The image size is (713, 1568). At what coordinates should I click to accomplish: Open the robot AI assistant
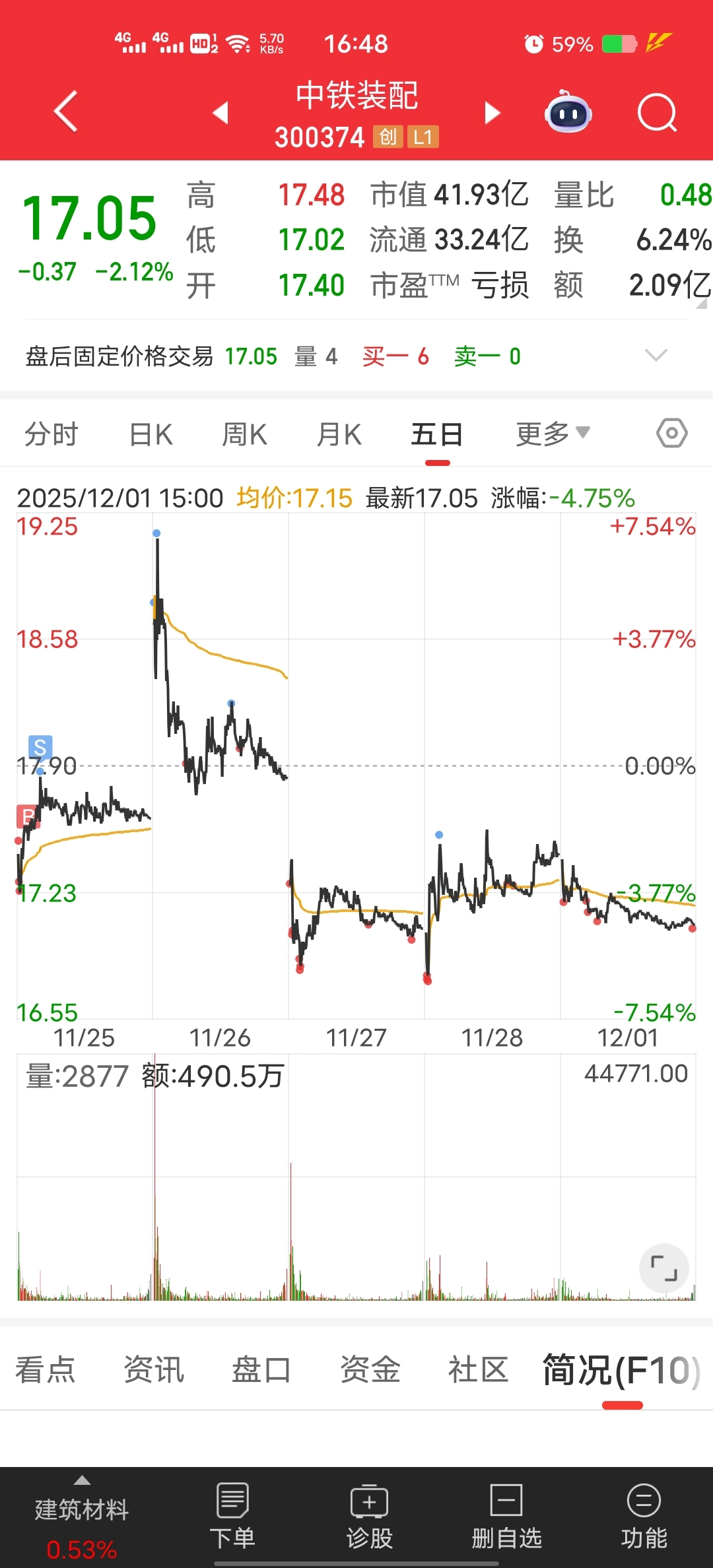568,112
